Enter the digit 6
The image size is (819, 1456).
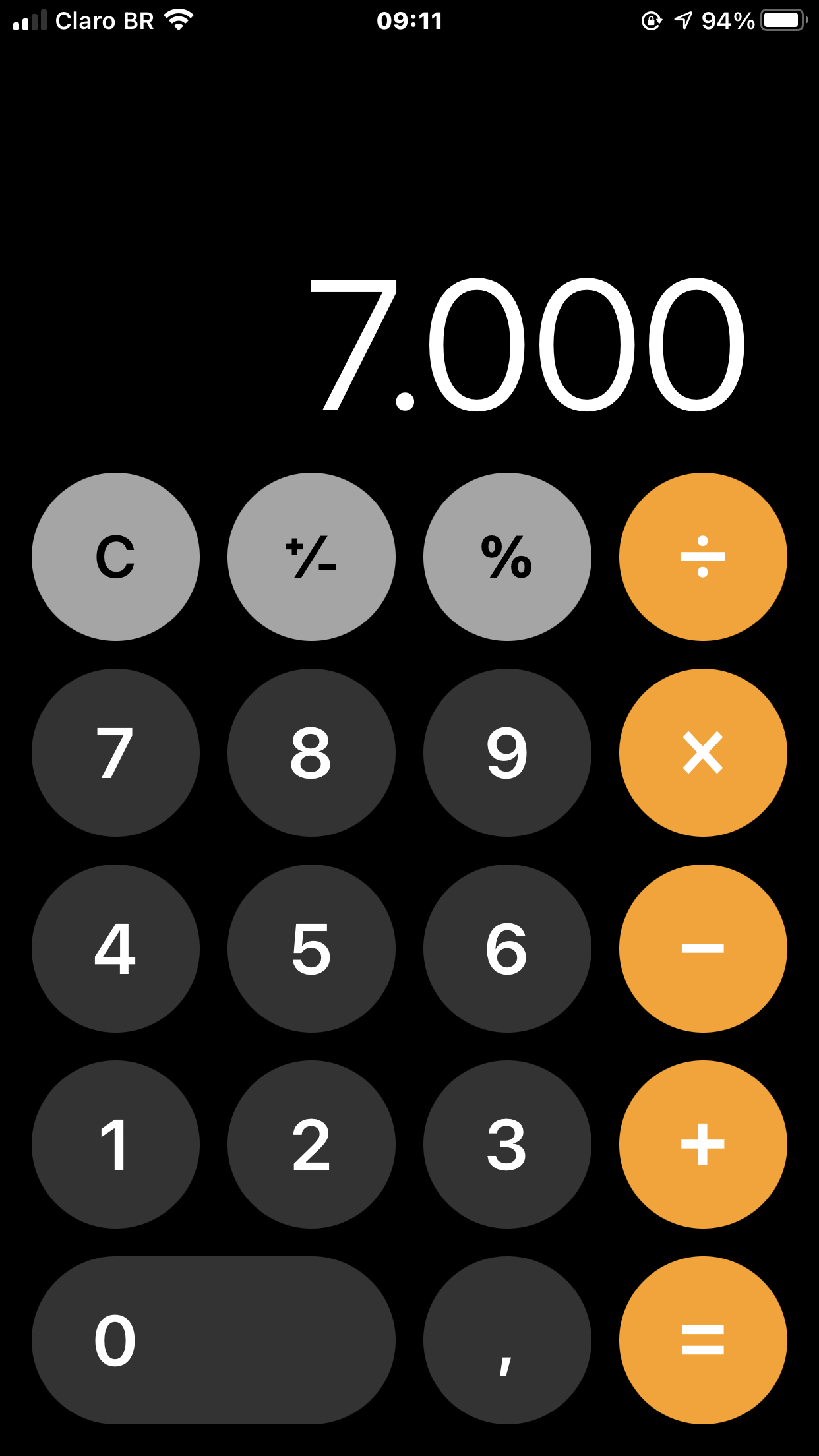507,948
